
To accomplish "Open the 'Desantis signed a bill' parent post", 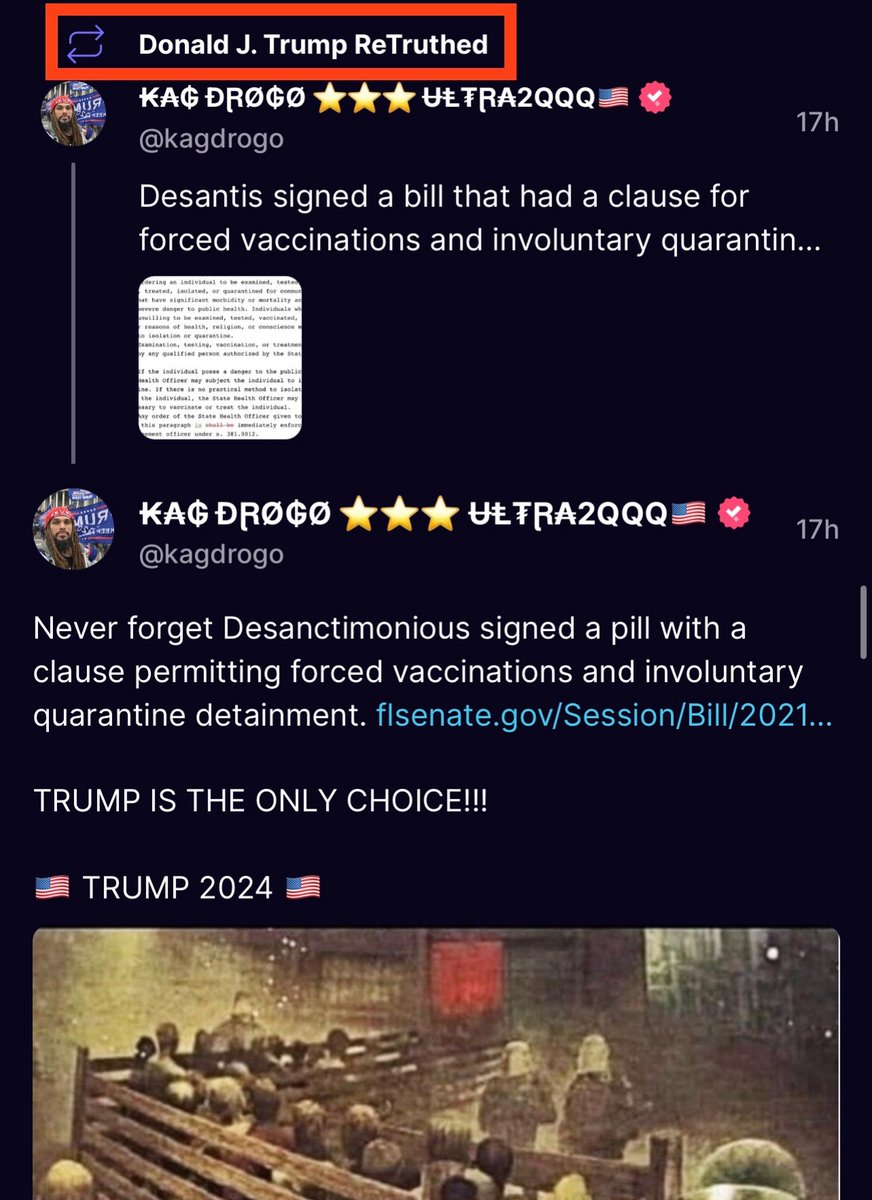I will pos(478,218).
